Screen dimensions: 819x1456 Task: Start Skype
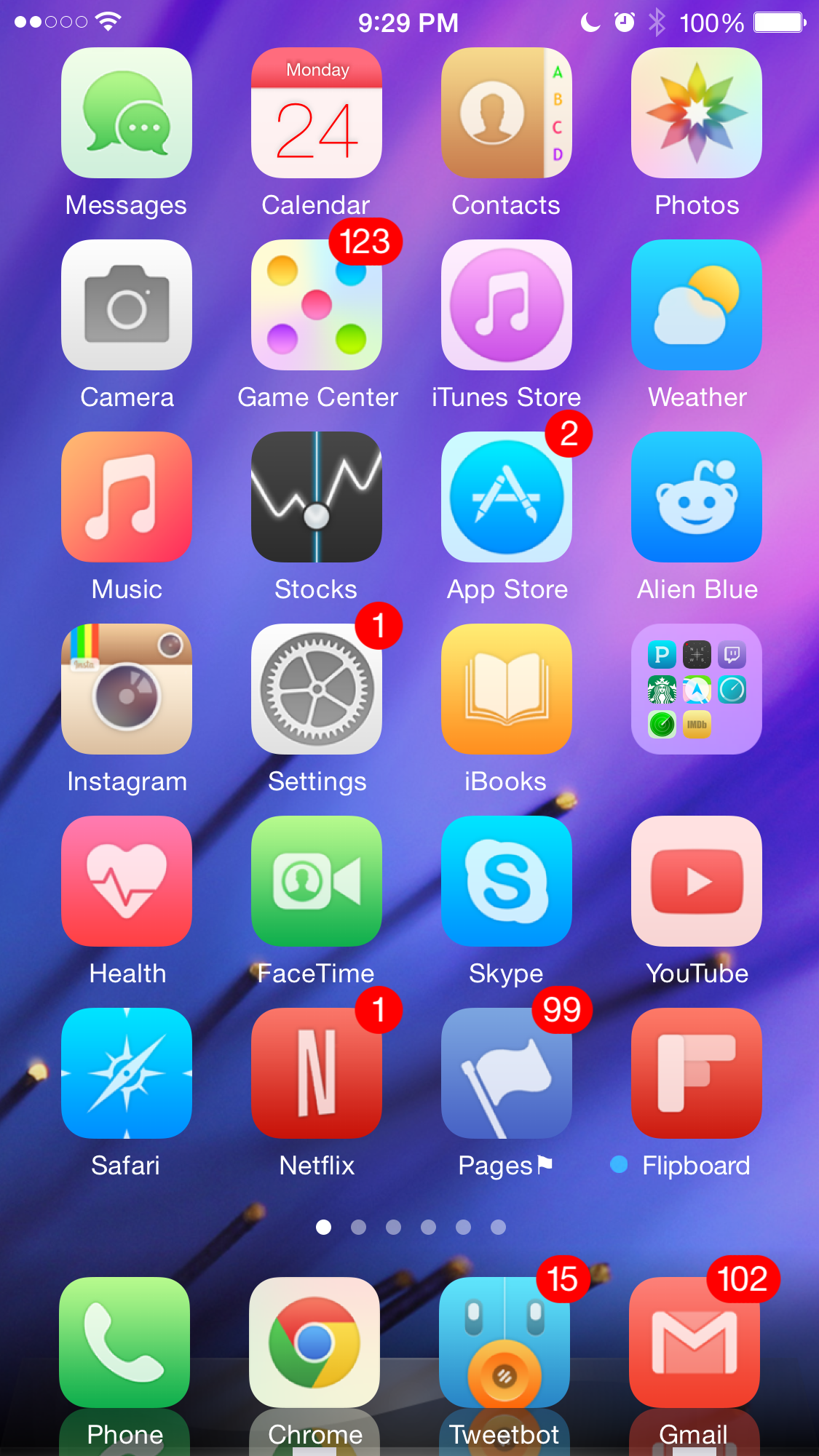pos(507,881)
